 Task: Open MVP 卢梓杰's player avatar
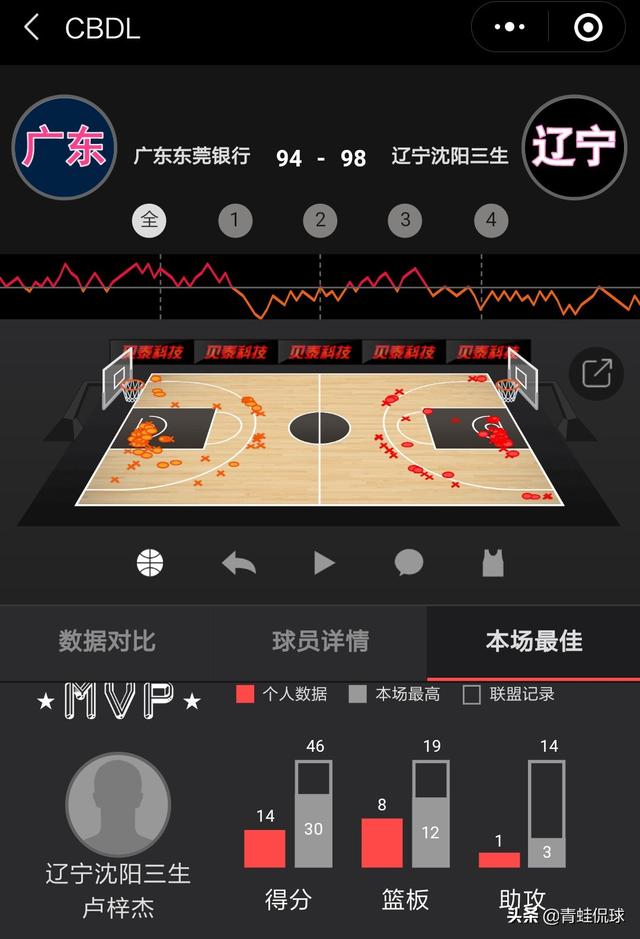pos(118,805)
